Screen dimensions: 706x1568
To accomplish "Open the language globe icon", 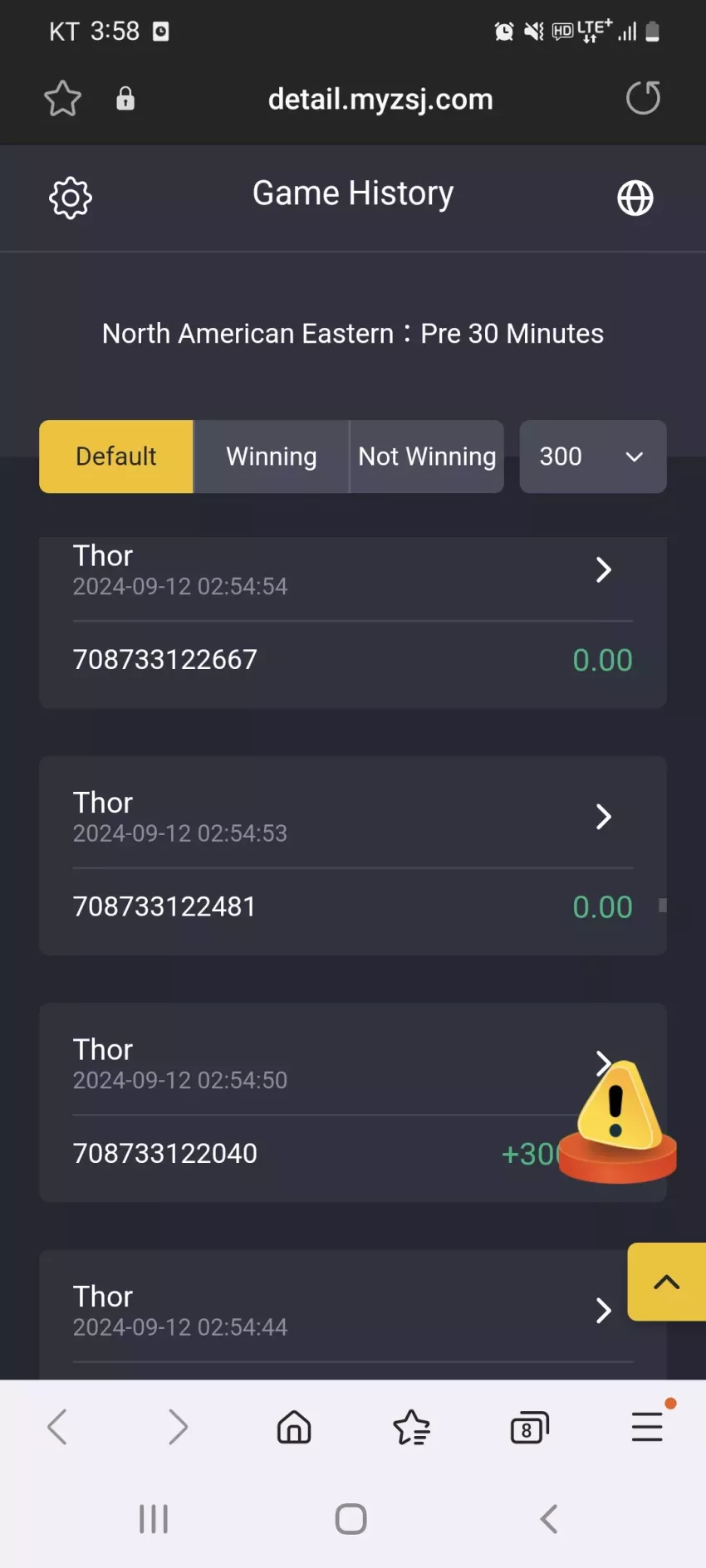I will (635, 198).
